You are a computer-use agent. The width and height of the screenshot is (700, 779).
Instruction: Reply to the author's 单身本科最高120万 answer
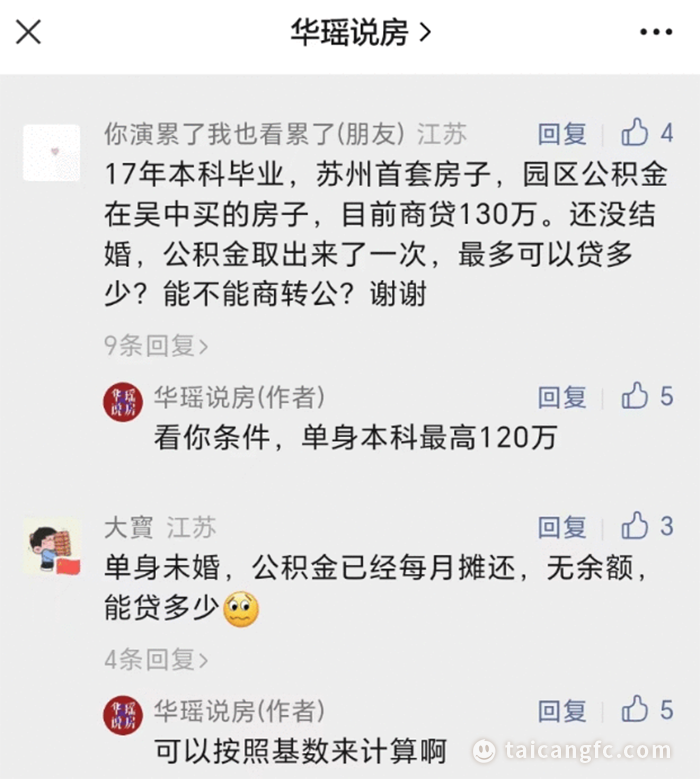[562, 397]
